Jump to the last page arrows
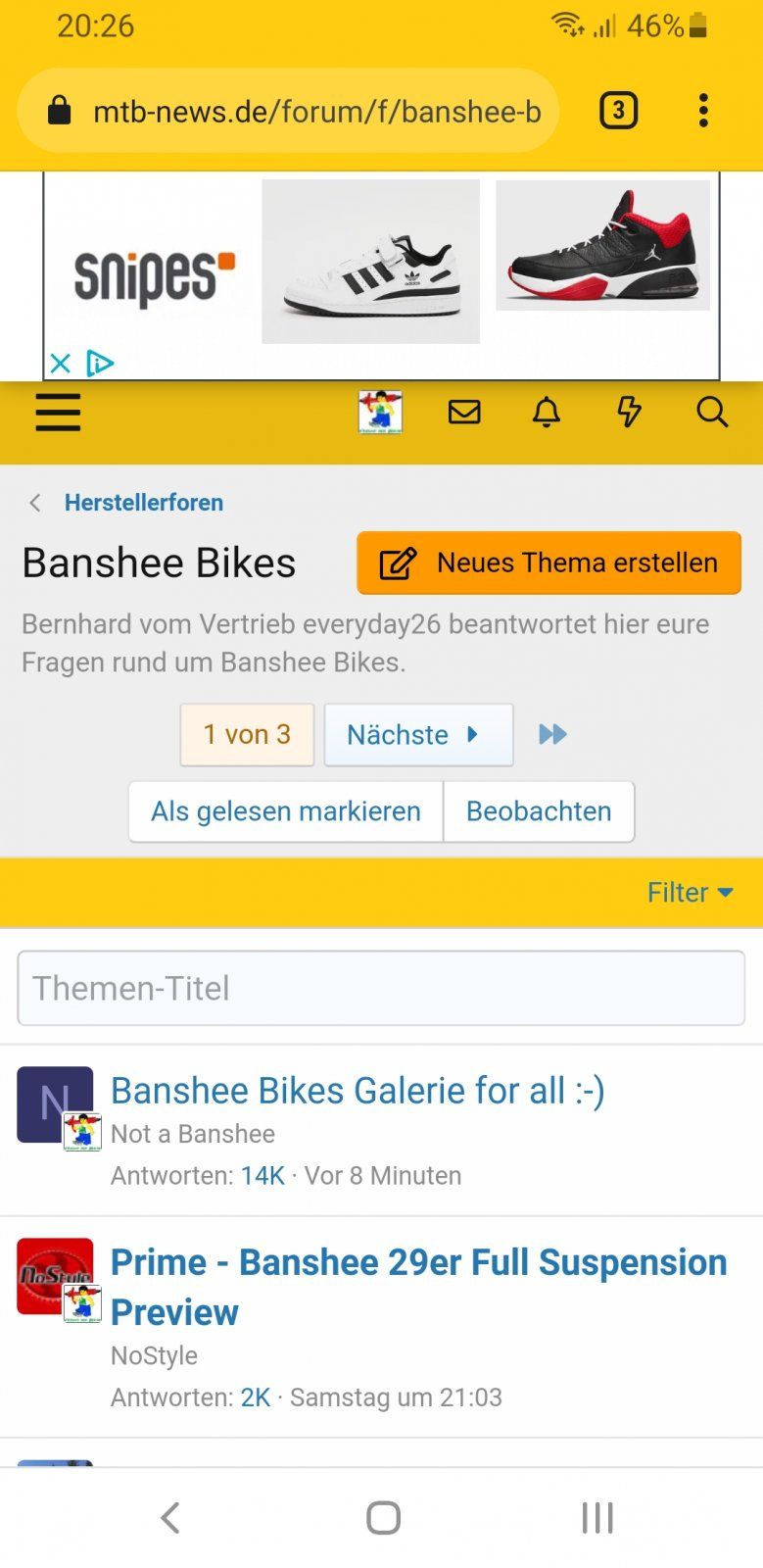The width and height of the screenshot is (763, 1568). tap(552, 735)
